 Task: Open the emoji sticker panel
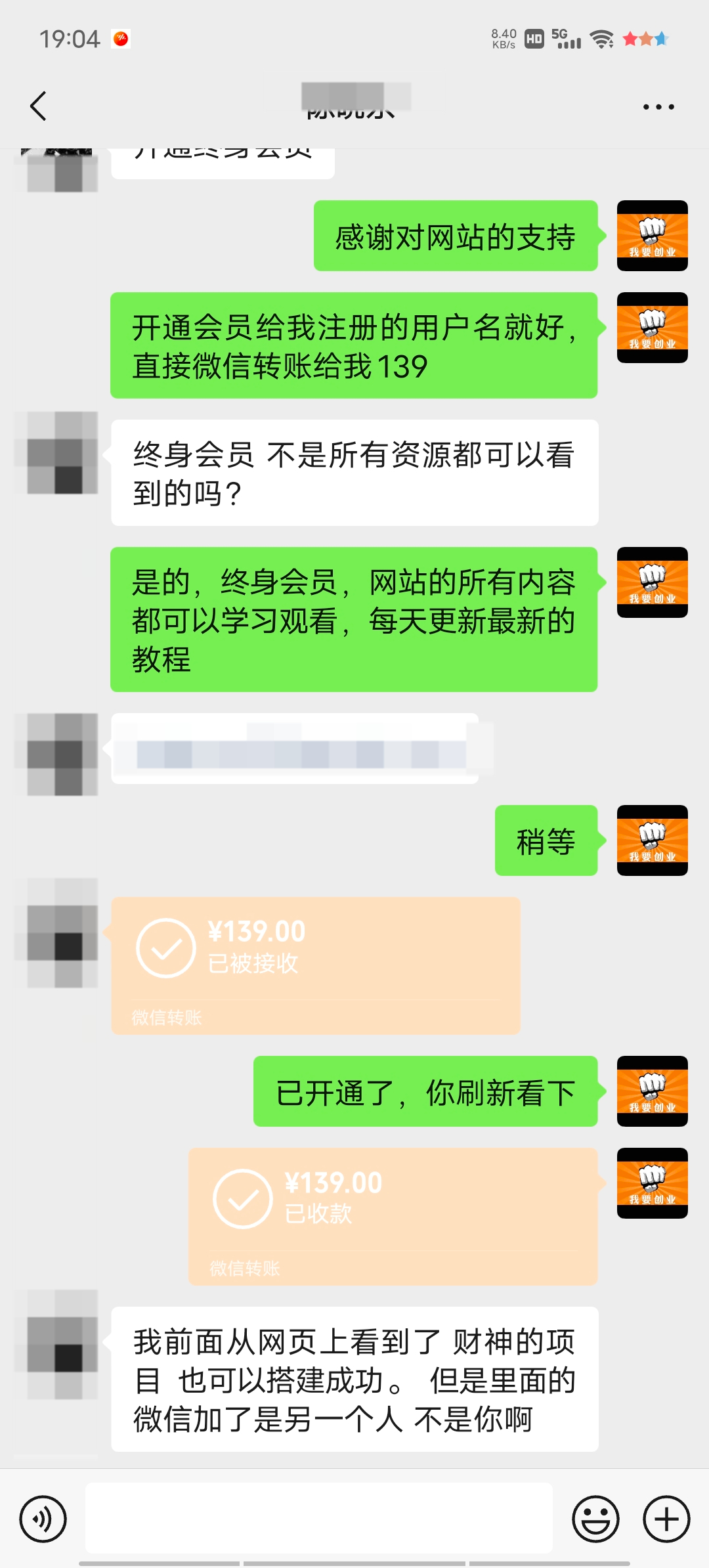coord(595,1519)
